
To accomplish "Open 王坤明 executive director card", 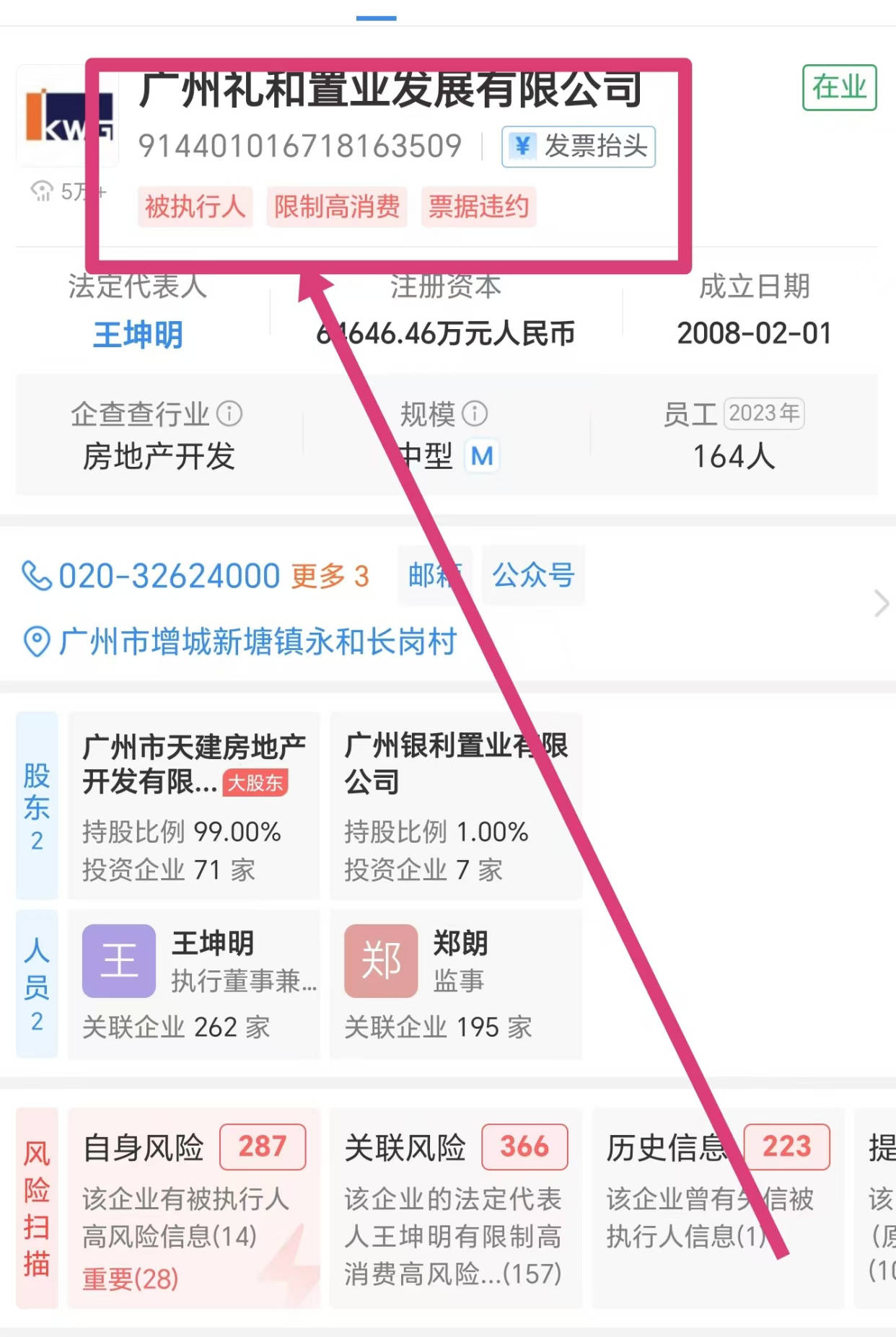I will [193, 984].
